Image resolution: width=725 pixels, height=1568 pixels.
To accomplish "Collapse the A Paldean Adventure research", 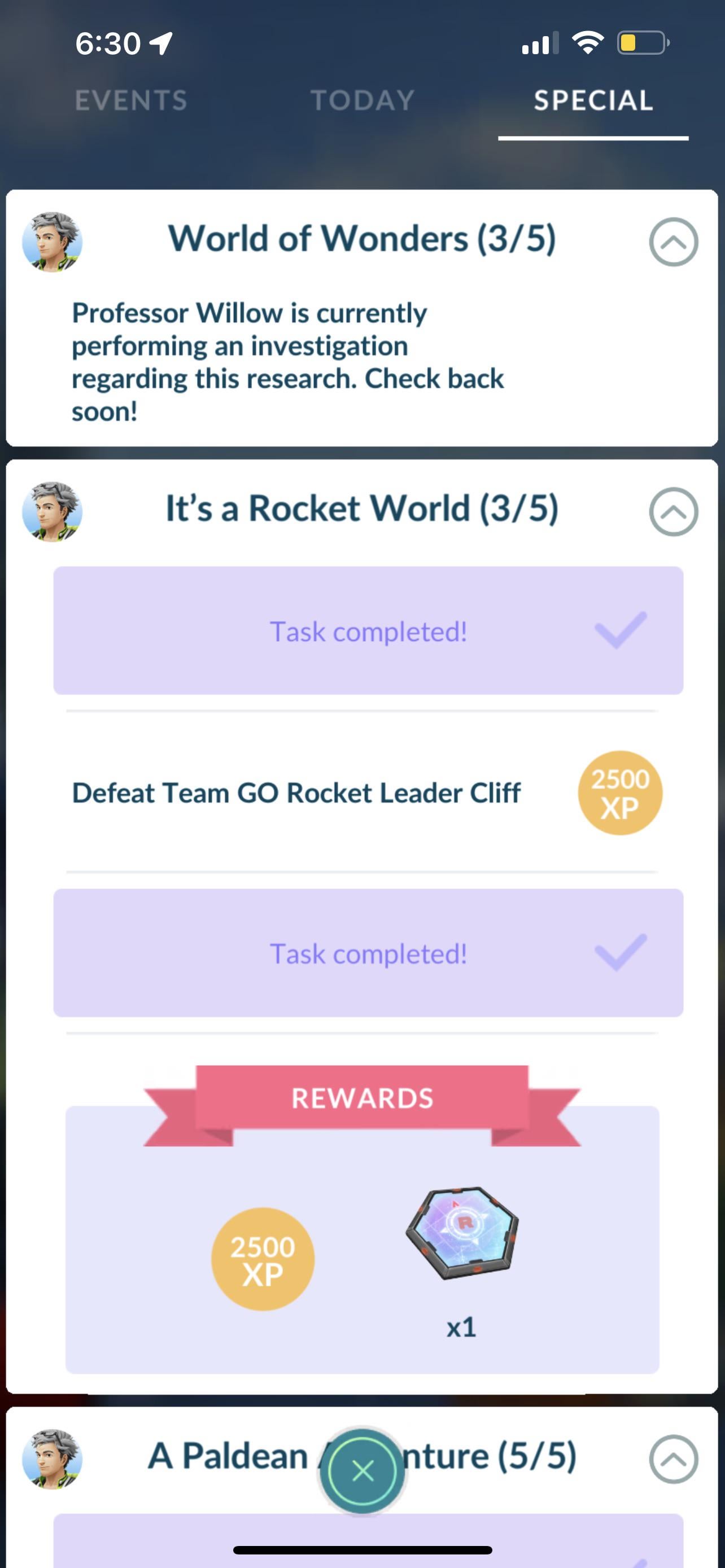I will click(673, 1459).
